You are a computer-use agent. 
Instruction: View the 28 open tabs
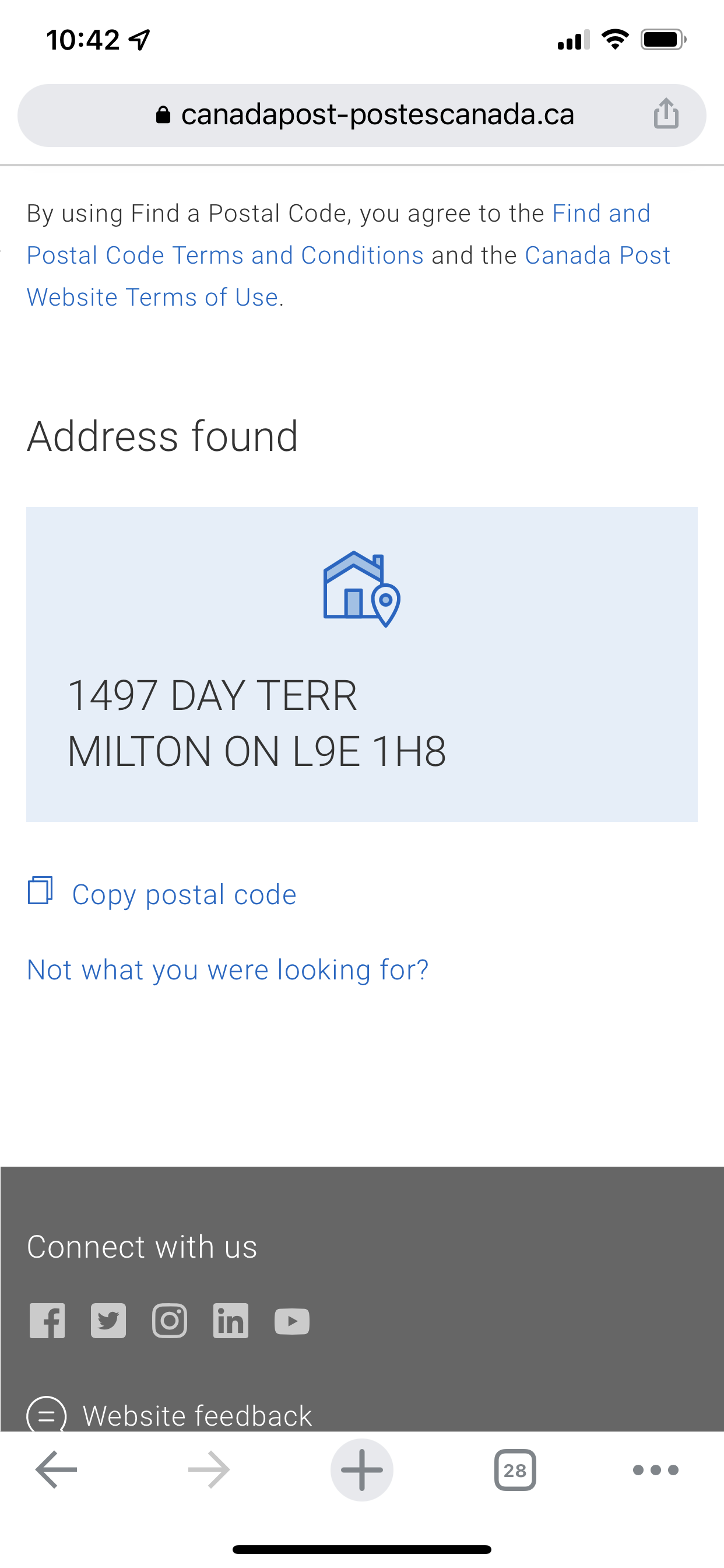coord(515,1469)
